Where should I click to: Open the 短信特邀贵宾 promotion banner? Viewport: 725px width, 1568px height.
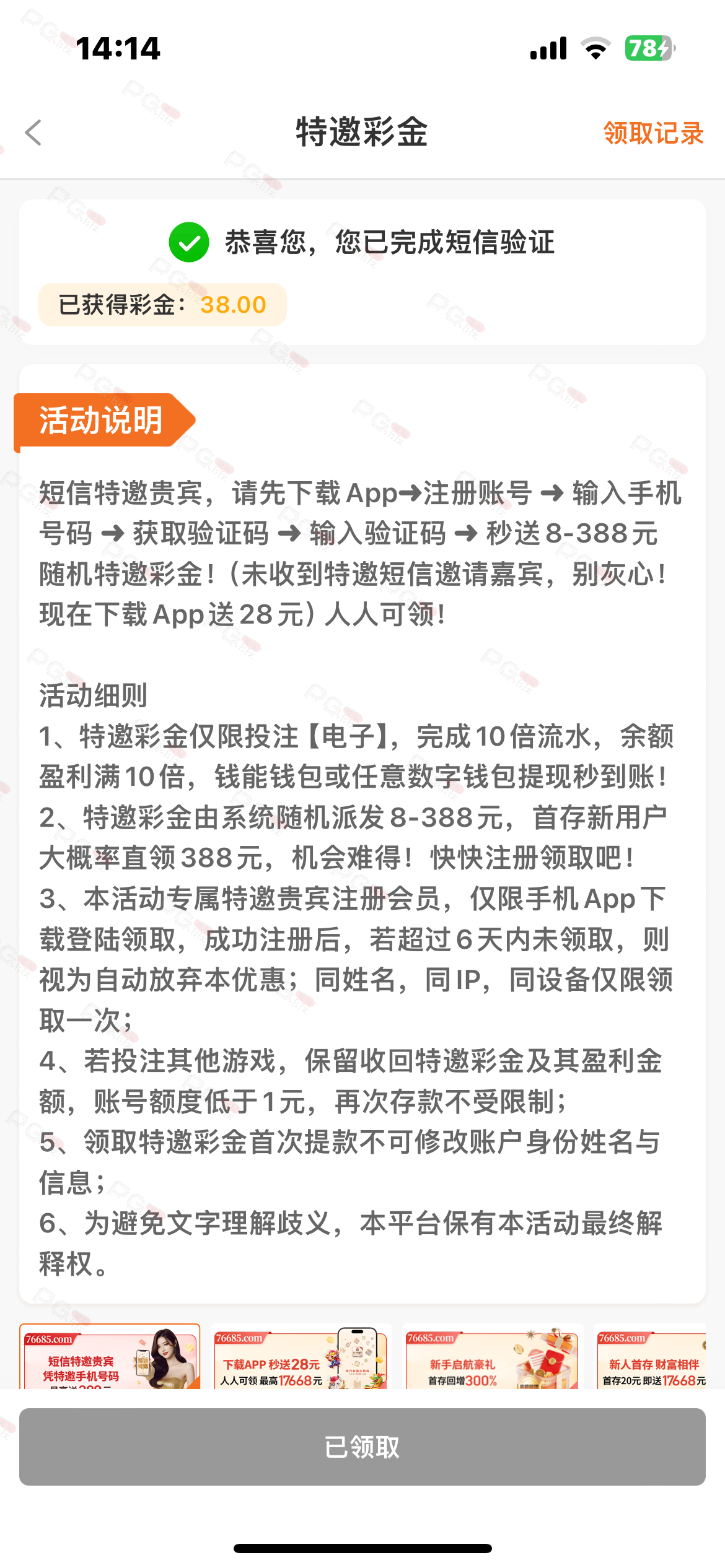click(x=110, y=1356)
